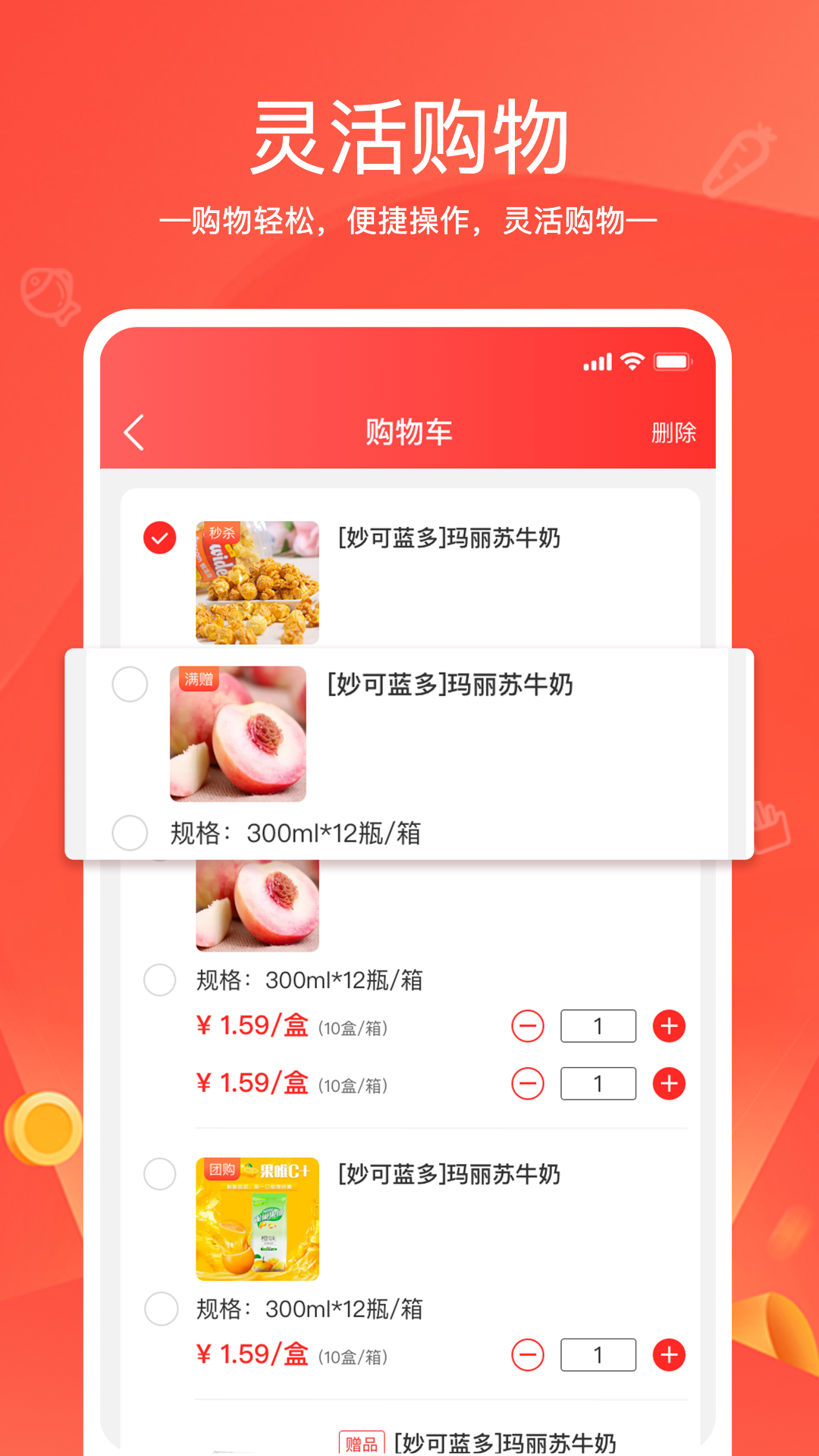Tap the Wi-Fi icon in the status bar

point(632,362)
